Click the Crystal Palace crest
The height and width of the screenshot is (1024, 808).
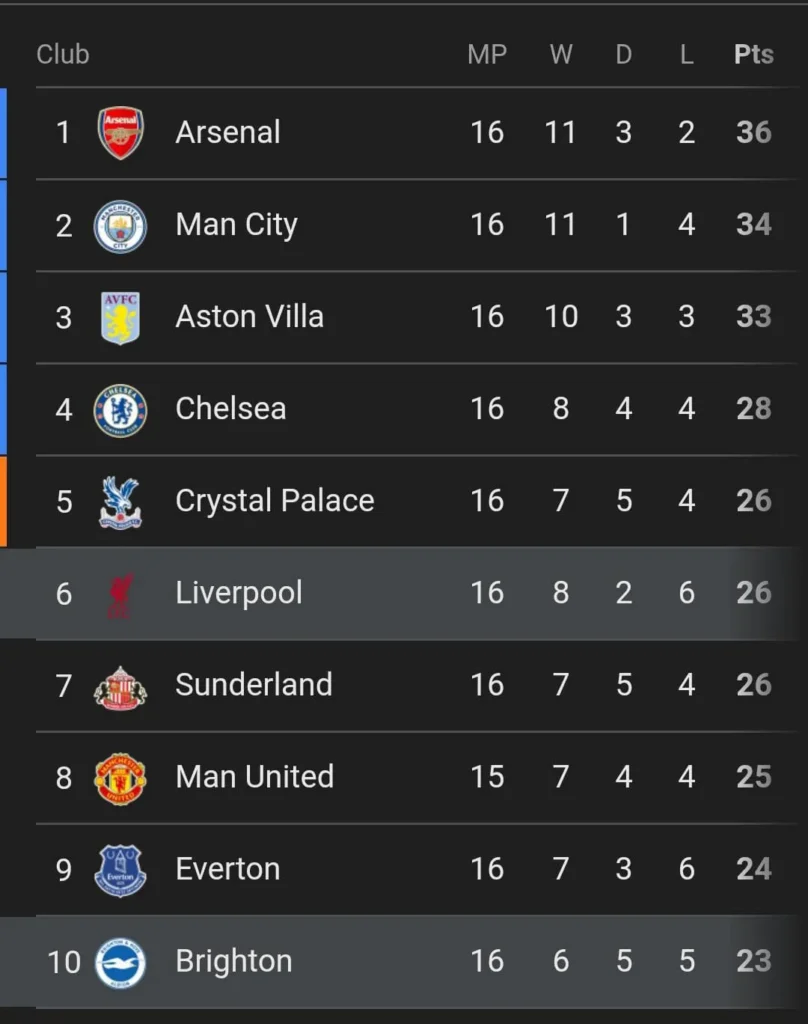pos(119,500)
